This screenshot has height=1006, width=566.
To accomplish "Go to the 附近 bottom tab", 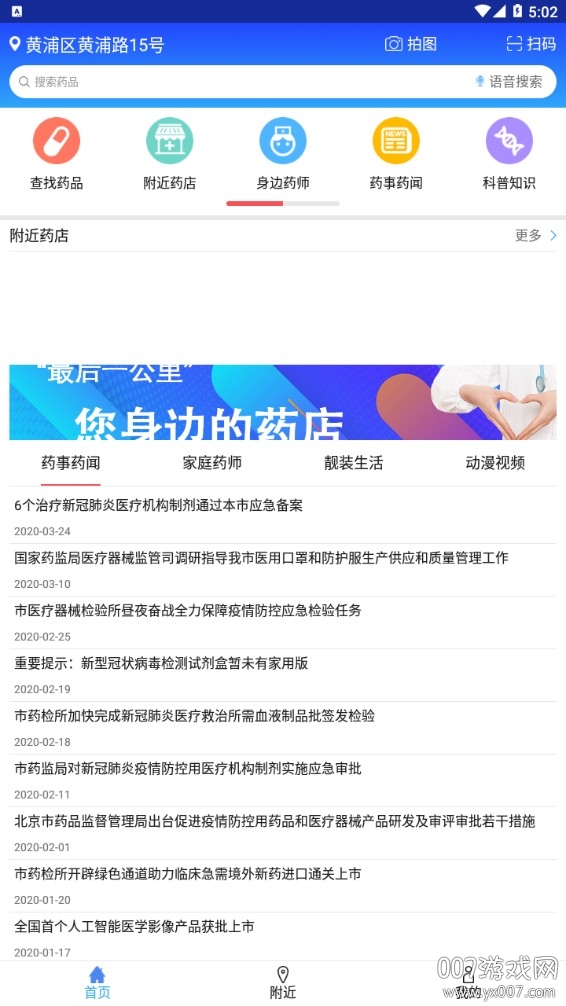I will pos(283,983).
